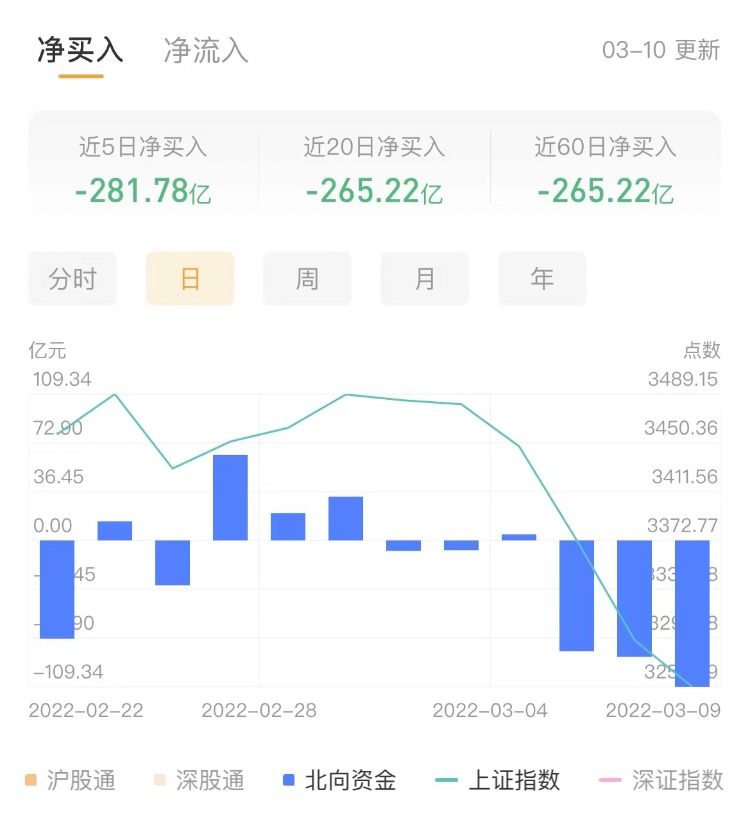View the 年 yearly chart
This screenshot has height=819, width=750.
tap(542, 278)
